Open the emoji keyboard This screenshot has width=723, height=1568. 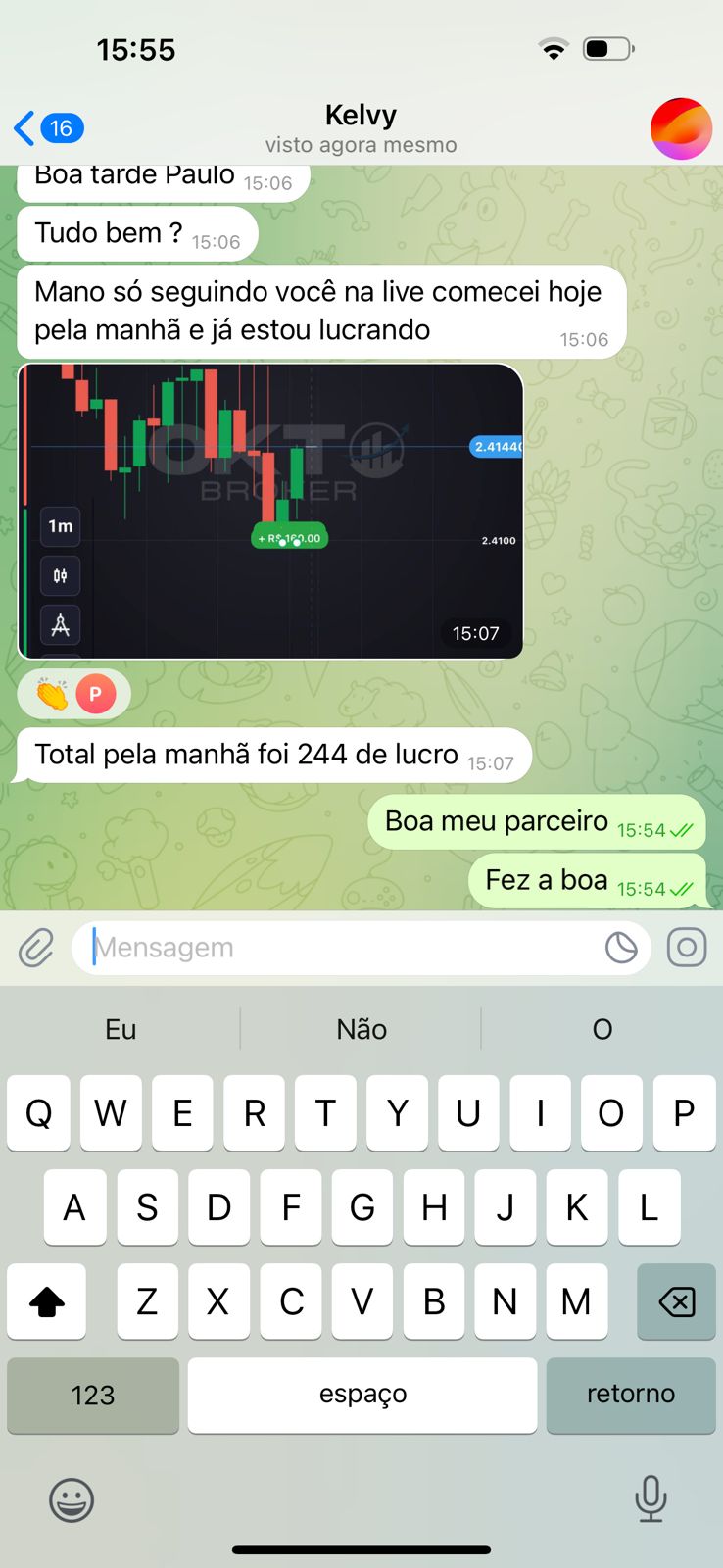(72, 1499)
